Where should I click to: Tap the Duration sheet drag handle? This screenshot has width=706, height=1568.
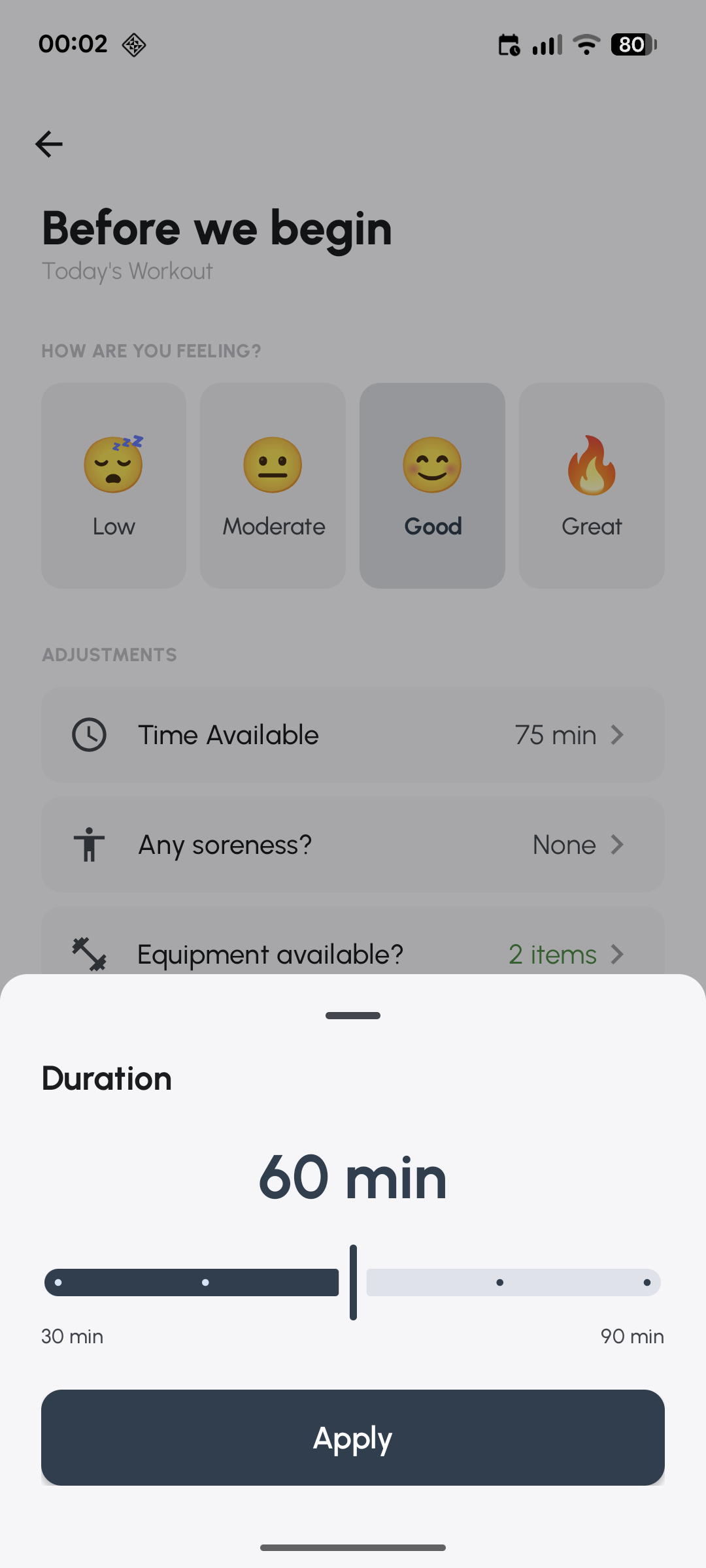[x=353, y=1015]
